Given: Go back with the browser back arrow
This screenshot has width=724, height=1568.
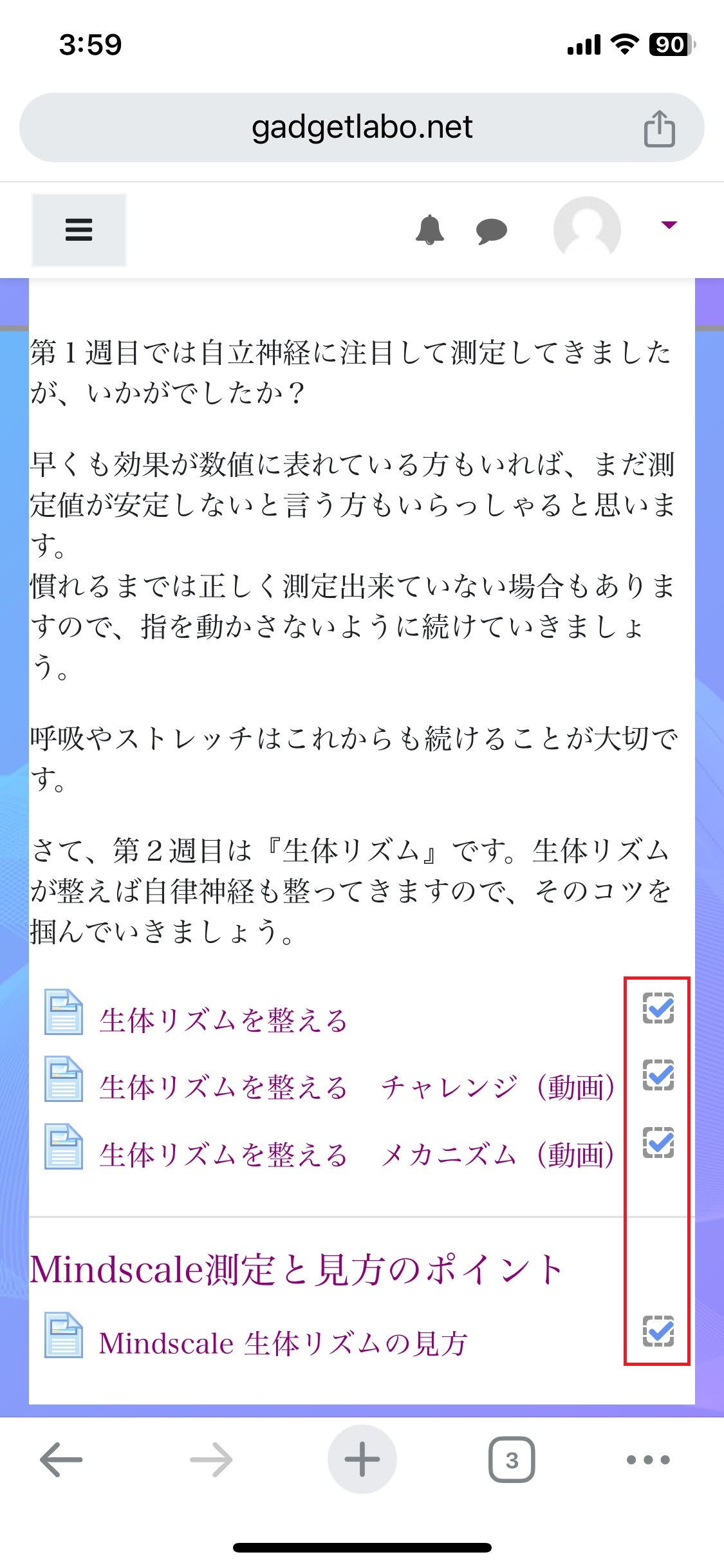Looking at the screenshot, I should [61, 1459].
